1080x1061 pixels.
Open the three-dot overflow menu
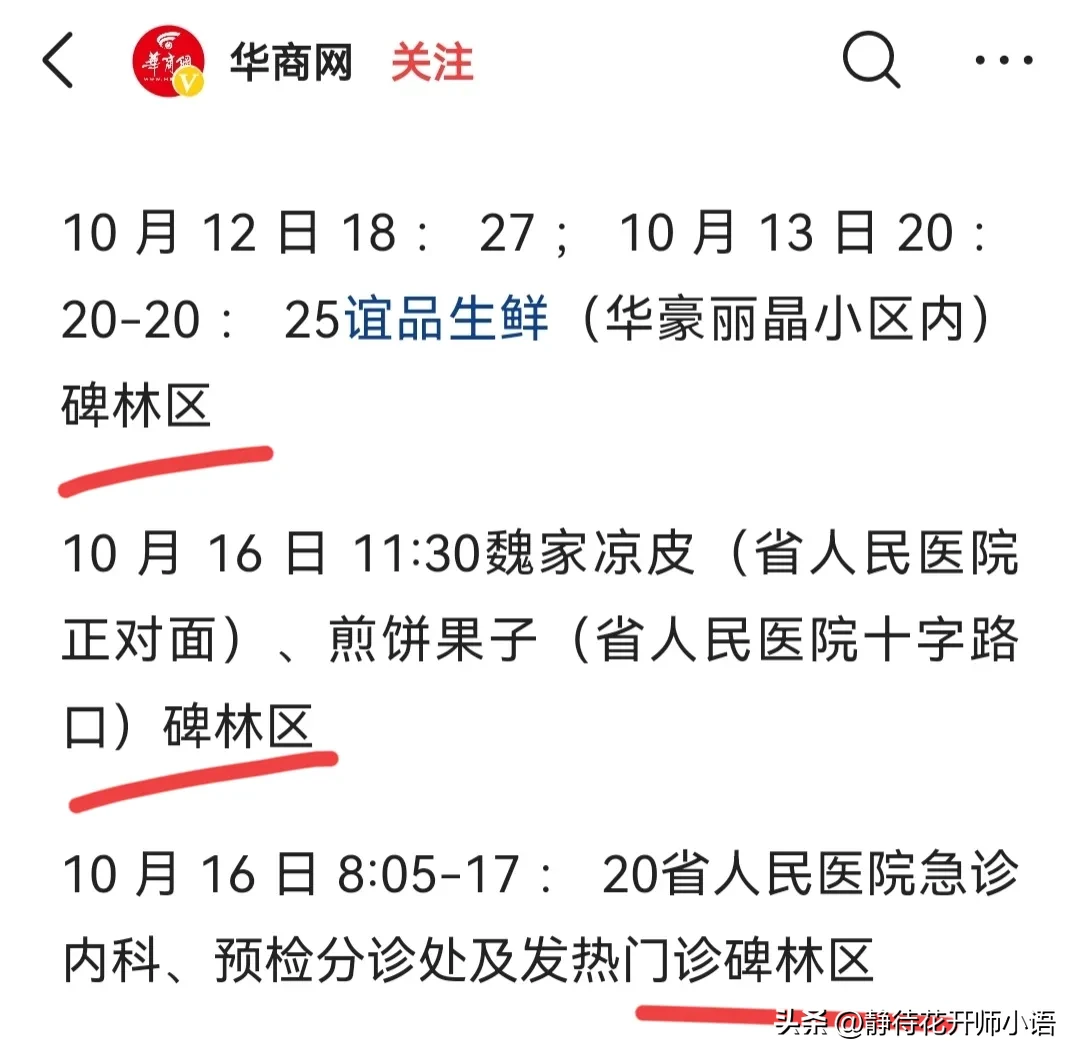pos(1004,60)
